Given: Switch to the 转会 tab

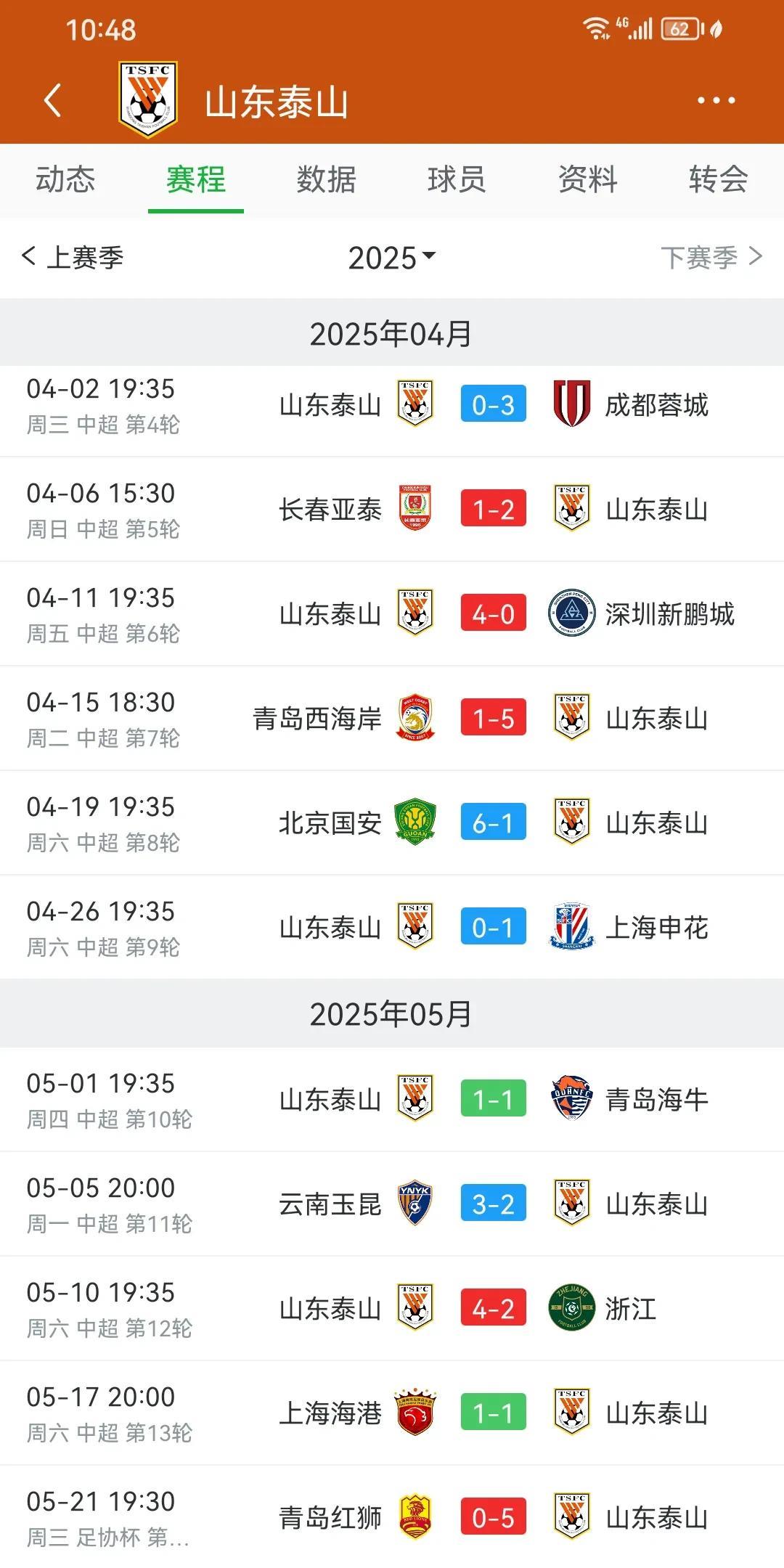Looking at the screenshot, I should tap(718, 179).
